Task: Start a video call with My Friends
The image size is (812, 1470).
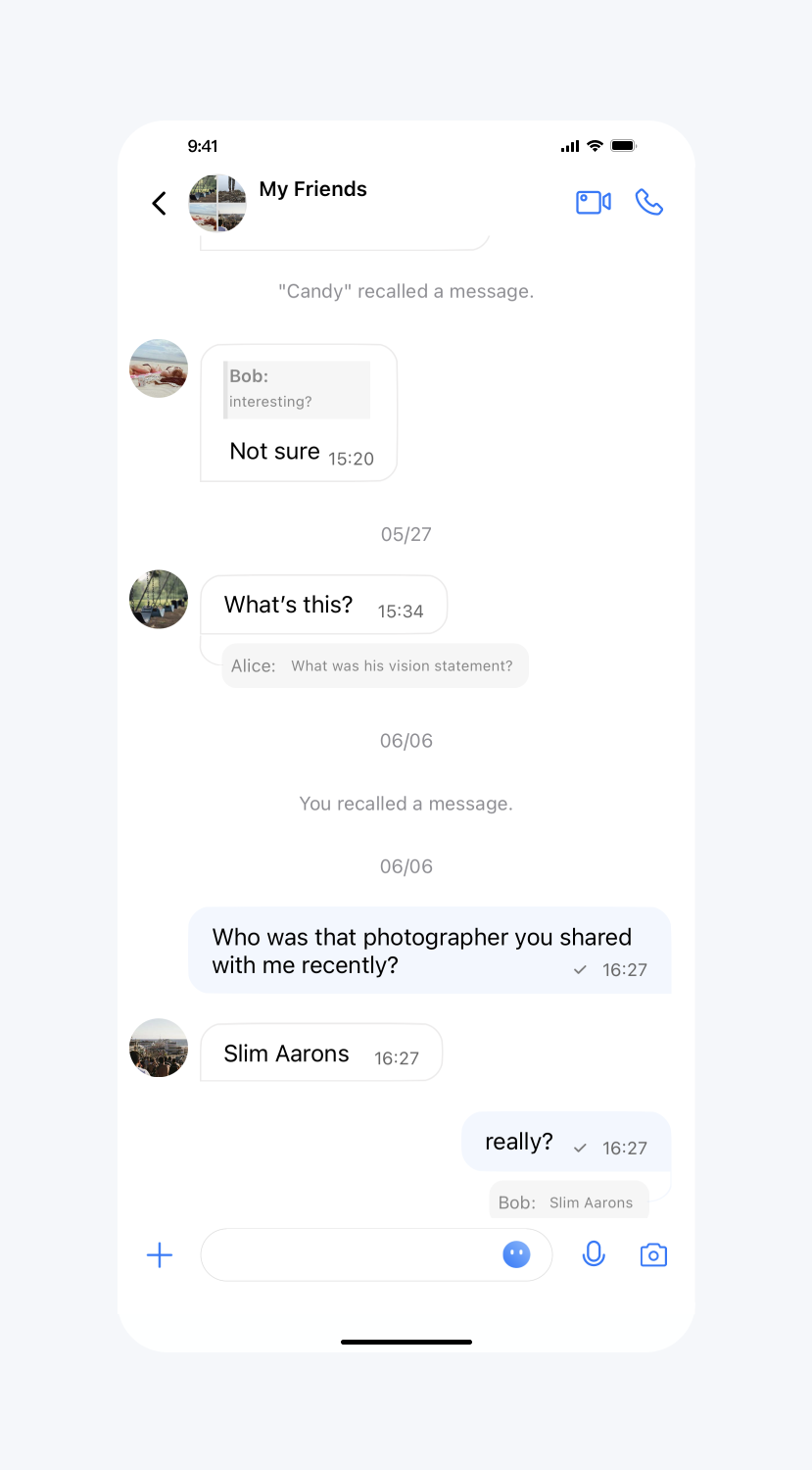Action: click(593, 202)
